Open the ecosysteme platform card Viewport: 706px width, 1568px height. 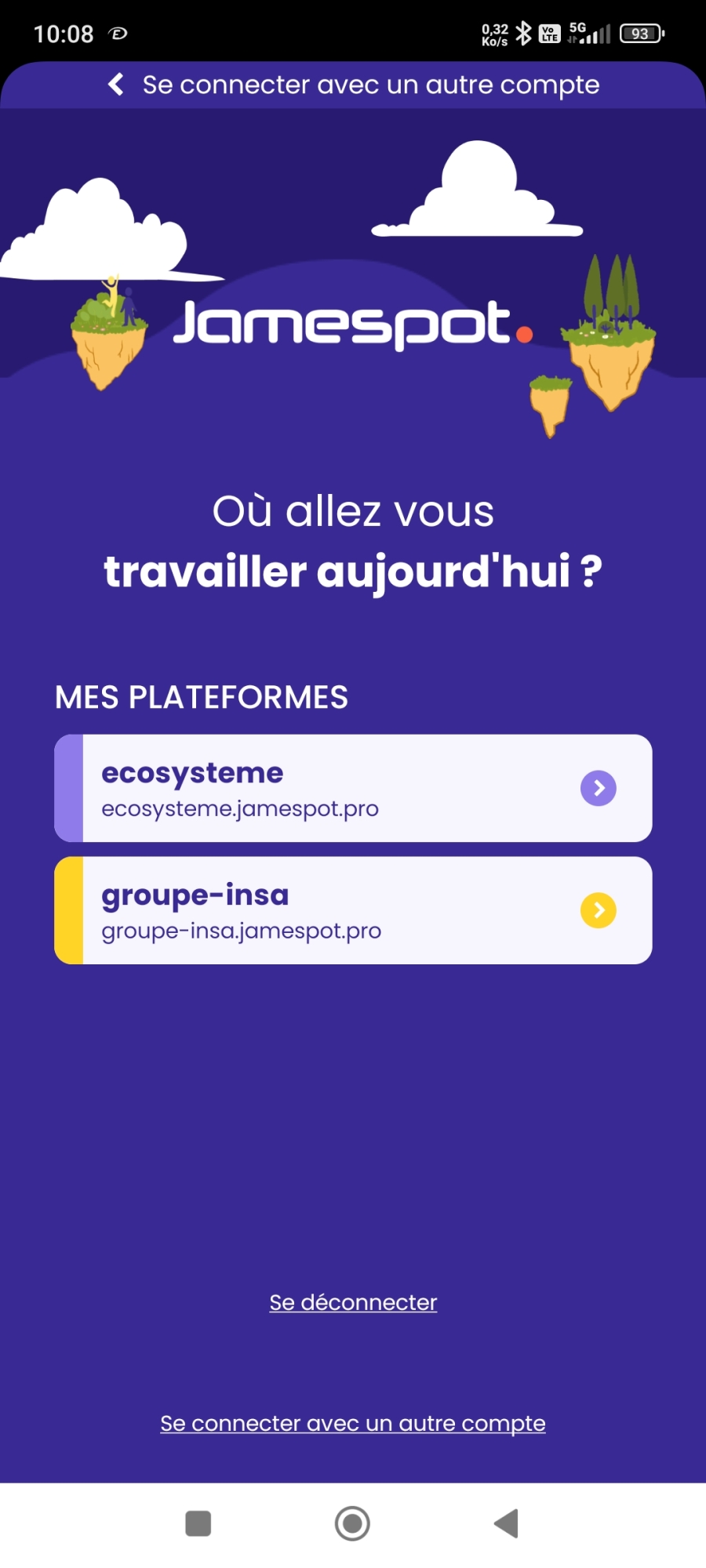pyautogui.click(x=353, y=788)
